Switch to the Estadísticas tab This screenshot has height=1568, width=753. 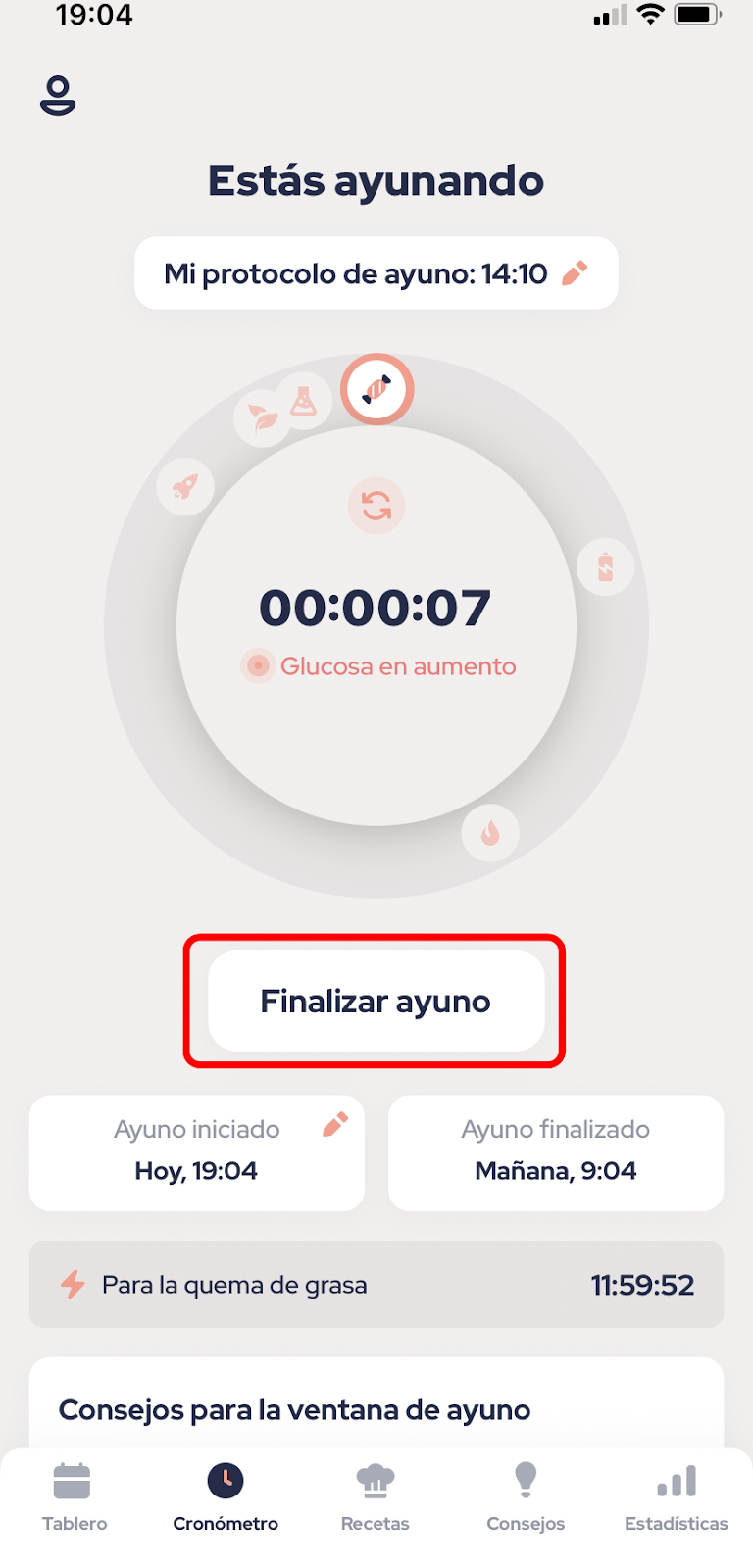677,1496
